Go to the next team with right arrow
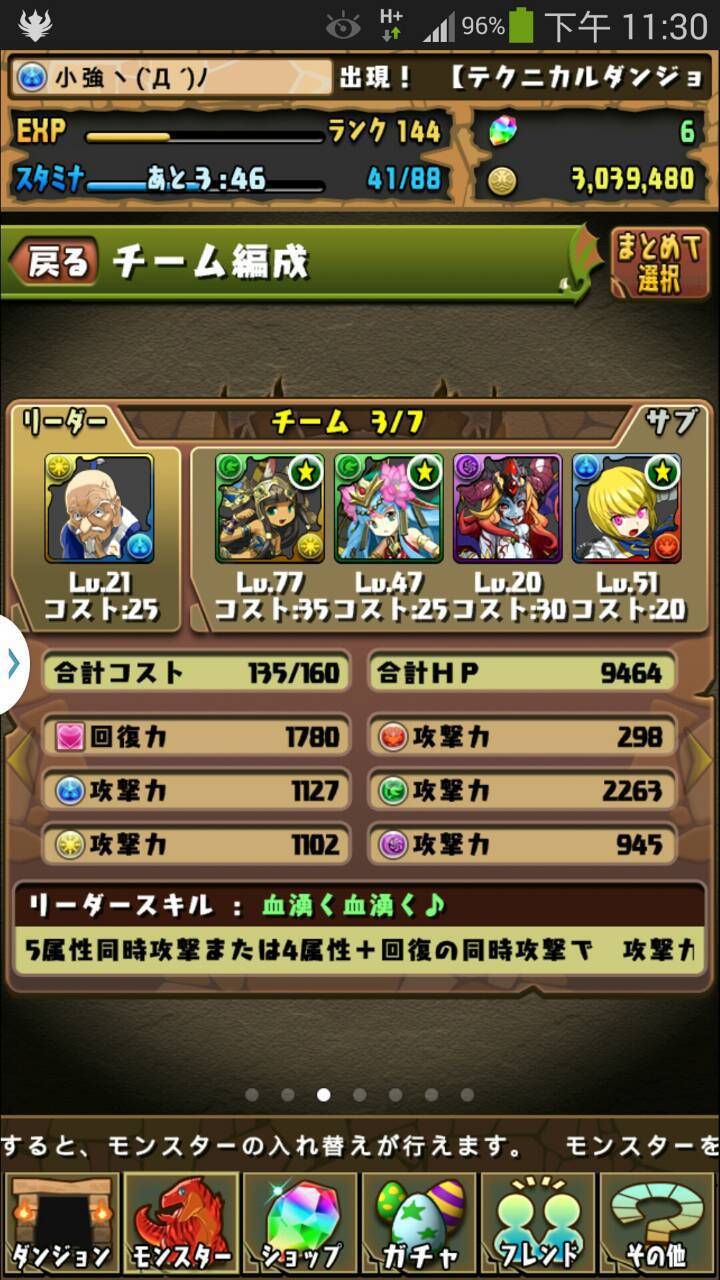 701,762
